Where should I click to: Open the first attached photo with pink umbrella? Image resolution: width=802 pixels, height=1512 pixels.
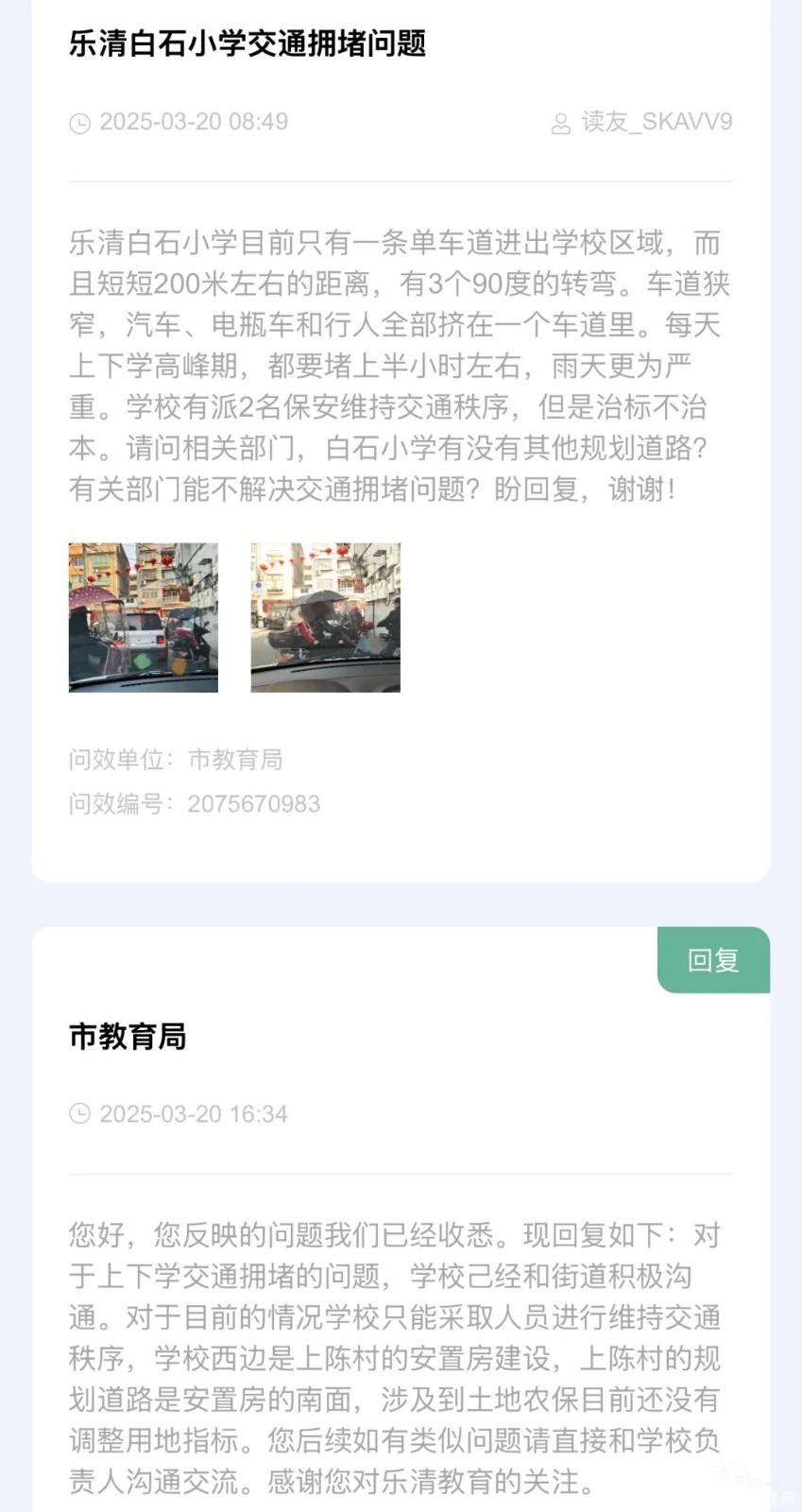pos(144,617)
